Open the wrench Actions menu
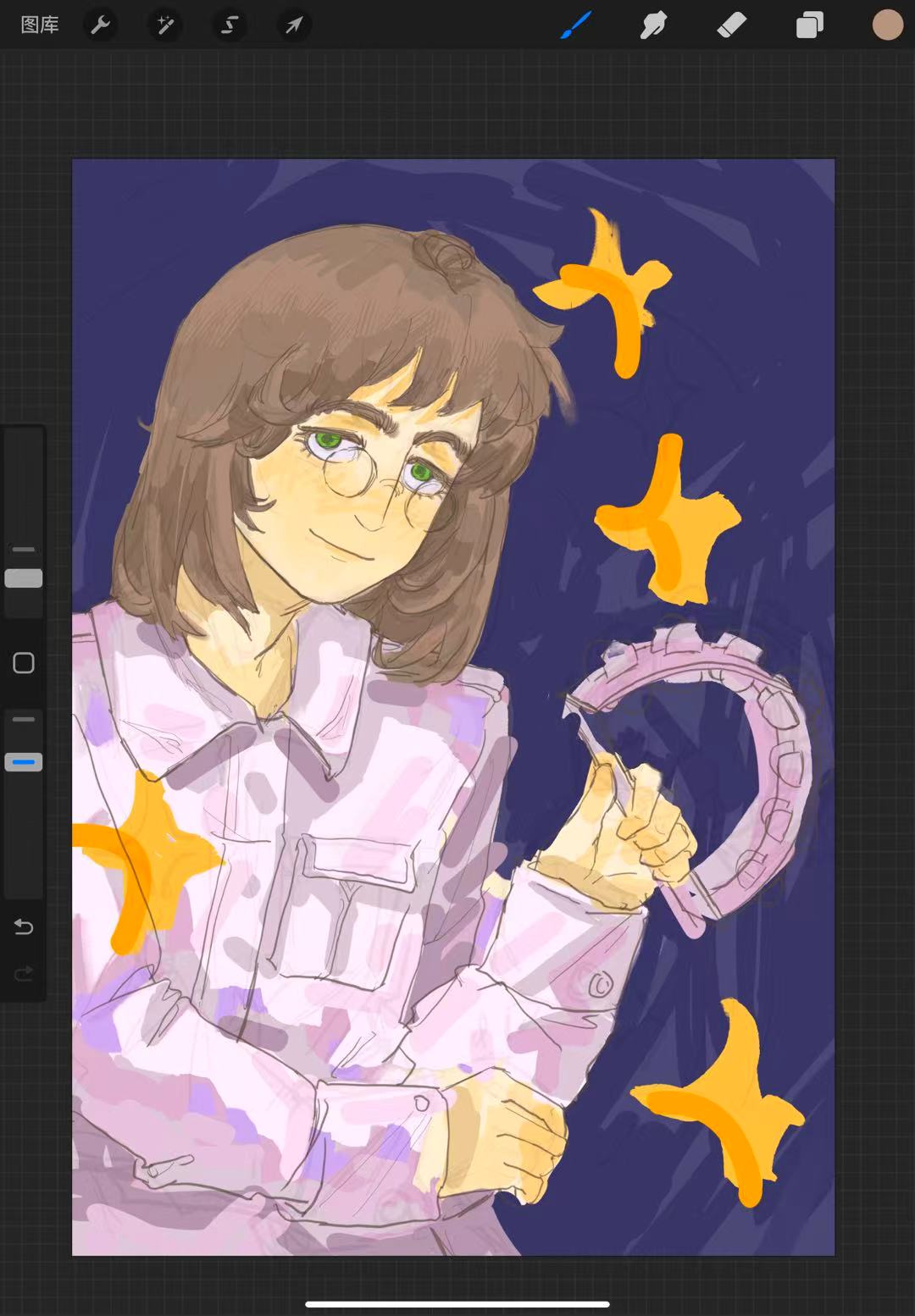 pyautogui.click(x=101, y=25)
